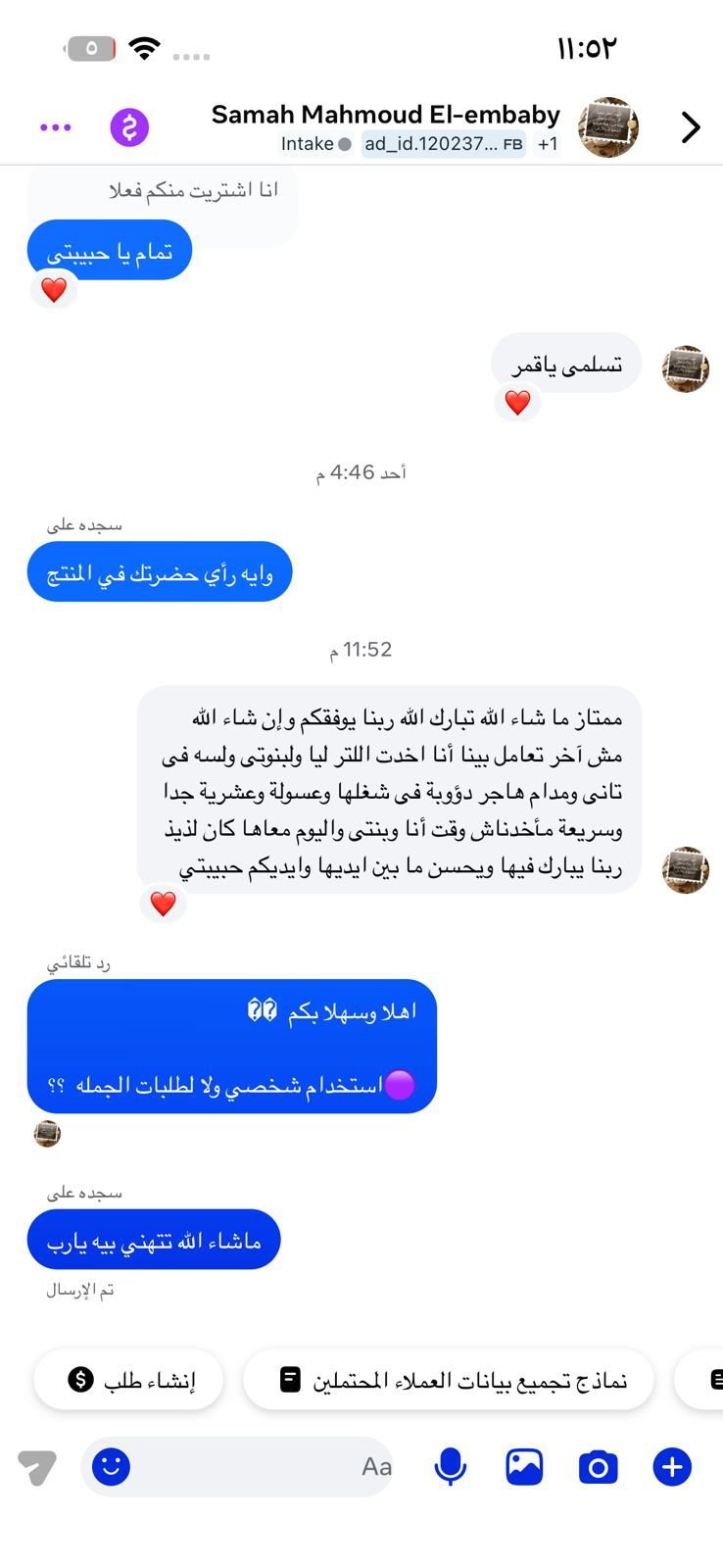Open Samah's profile picture thumbnail

[x=608, y=127]
